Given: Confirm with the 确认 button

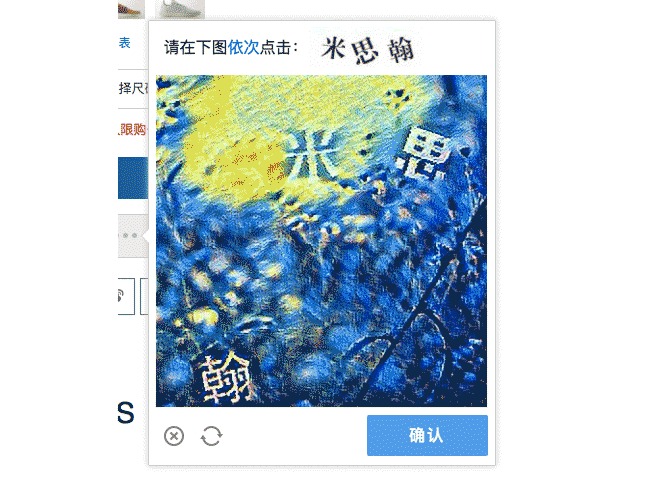Looking at the screenshot, I should 427,436.
